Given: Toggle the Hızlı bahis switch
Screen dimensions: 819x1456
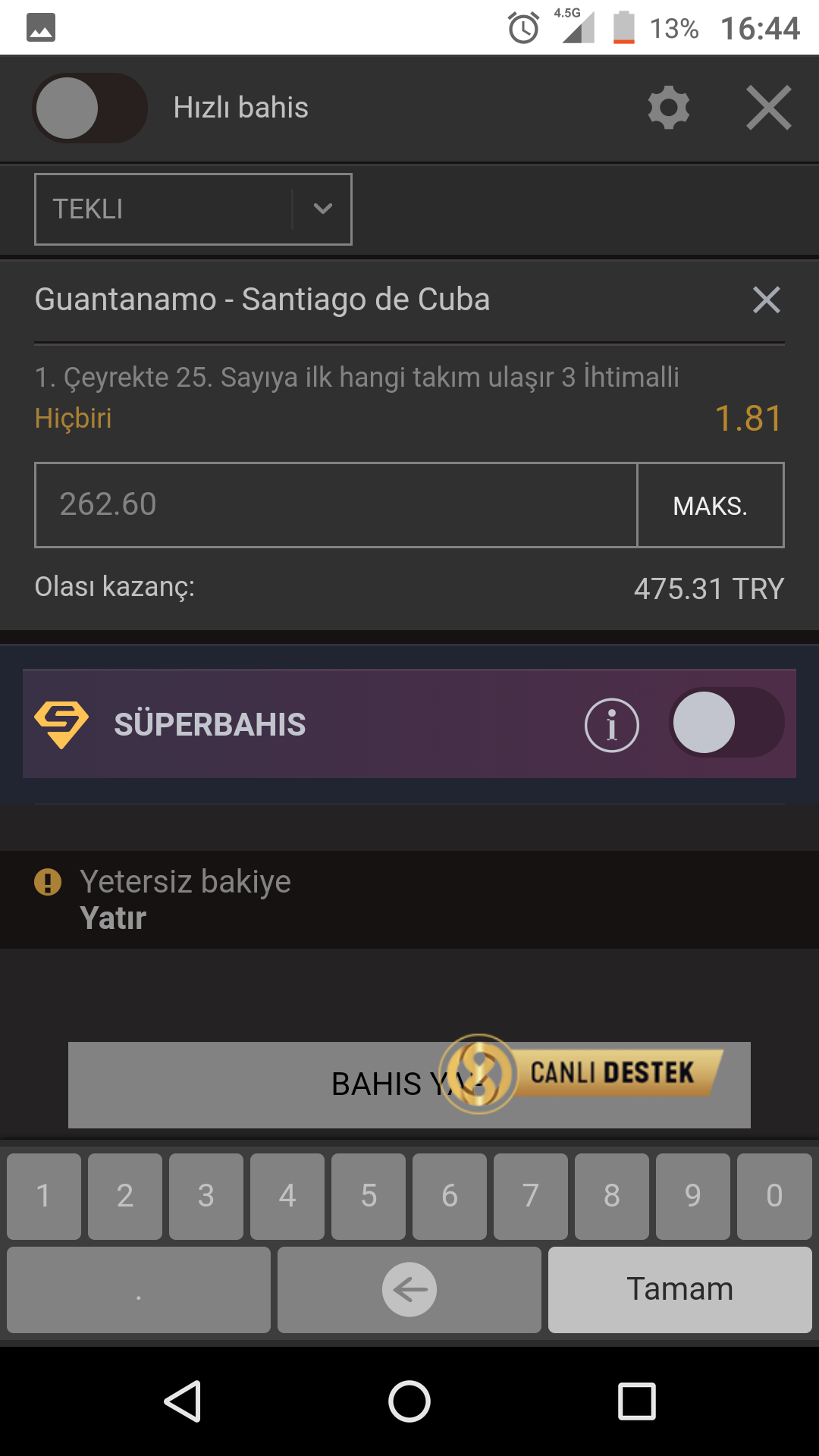Looking at the screenshot, I should pyautogui.click(x=89, y=108).
